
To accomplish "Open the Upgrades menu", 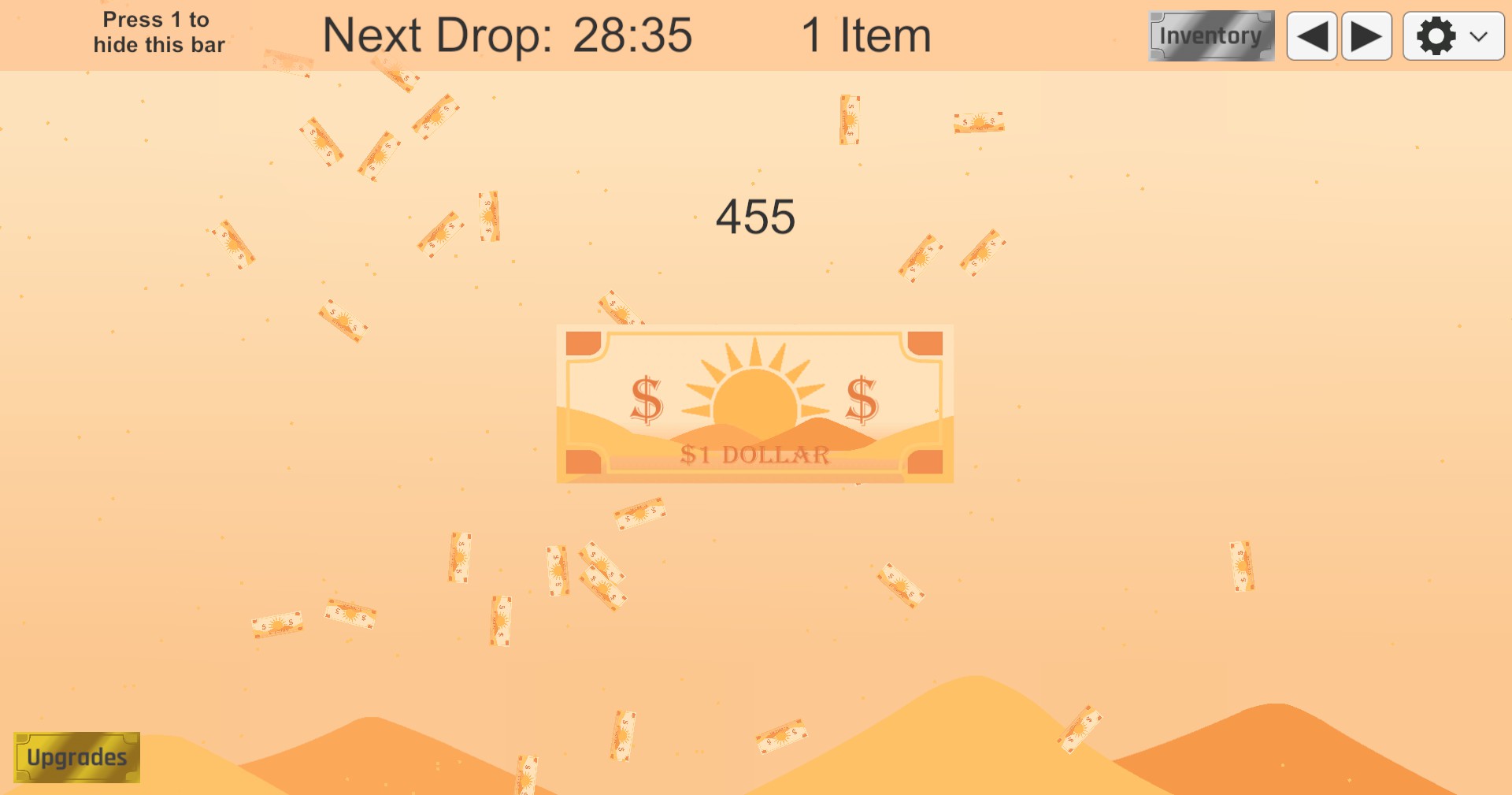I will pyautogui.click(x=76, y=757).
